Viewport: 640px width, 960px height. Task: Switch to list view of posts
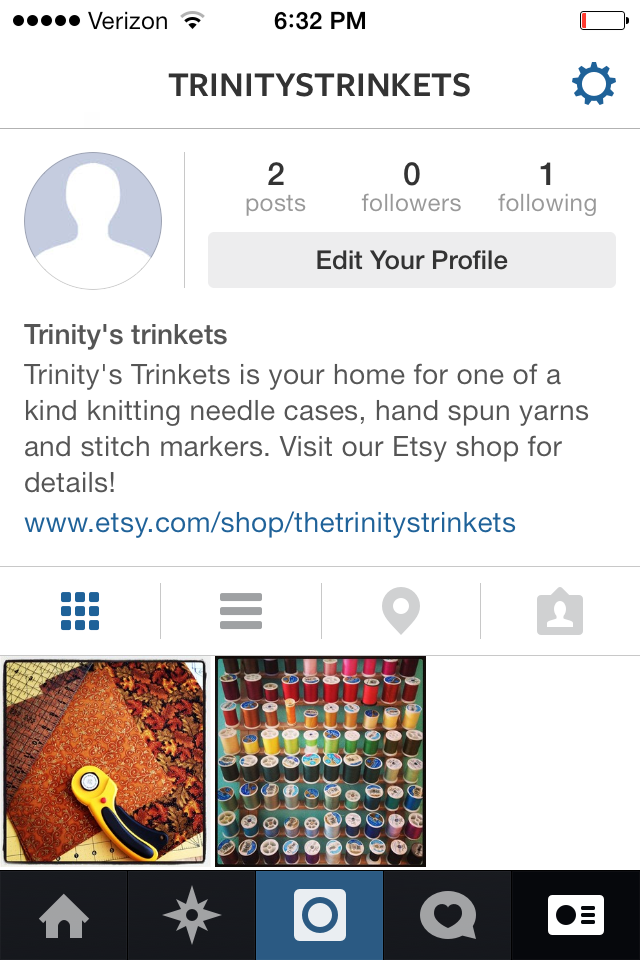pos(240,611)
